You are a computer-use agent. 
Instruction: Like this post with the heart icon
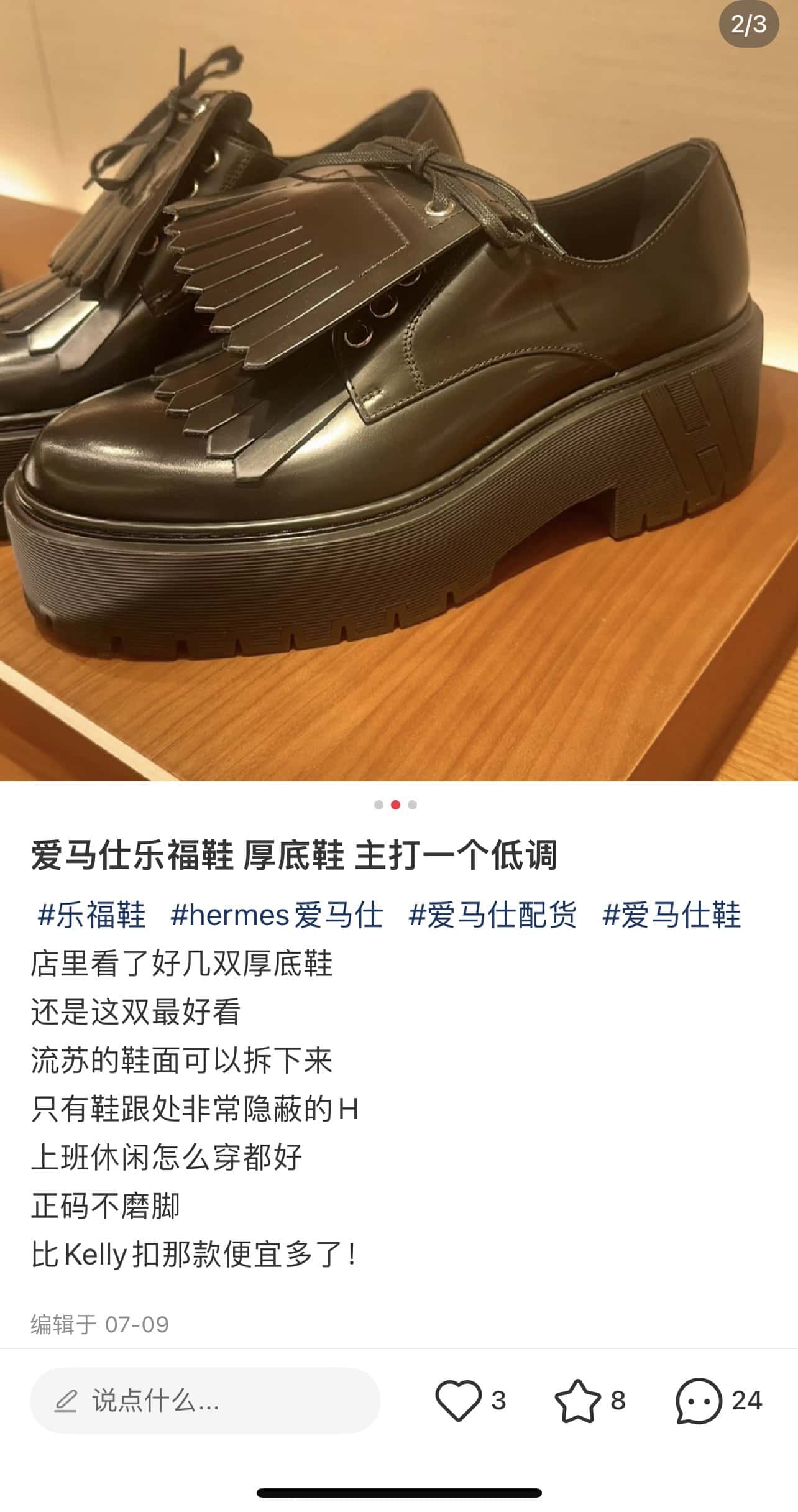pos(459,1400)
